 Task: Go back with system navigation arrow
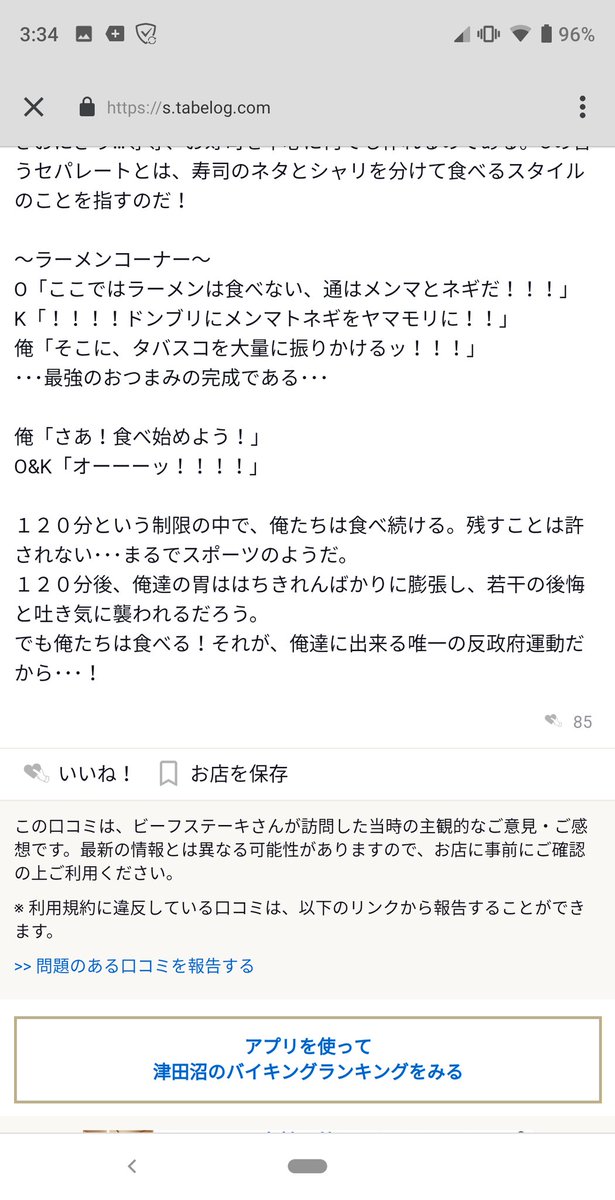131,1165
